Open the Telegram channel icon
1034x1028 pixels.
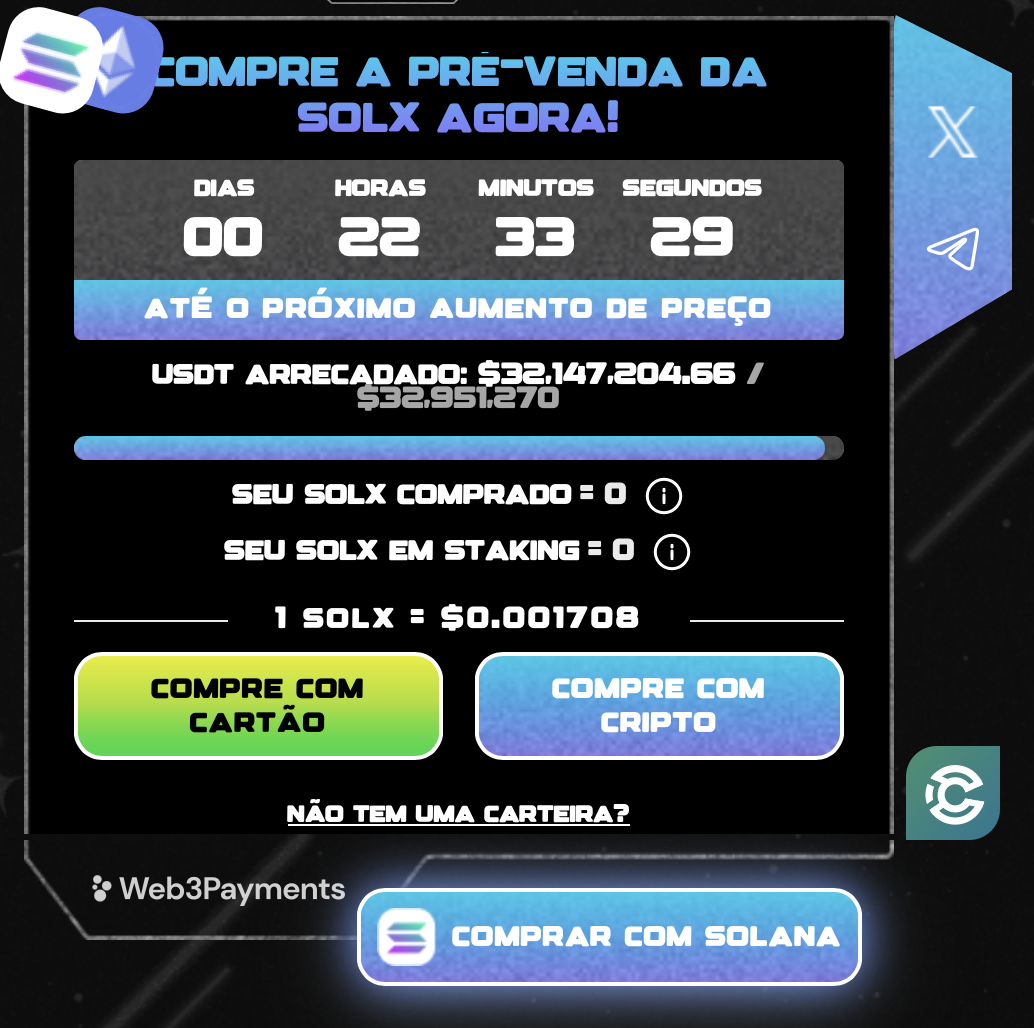[x=952, y=249]
